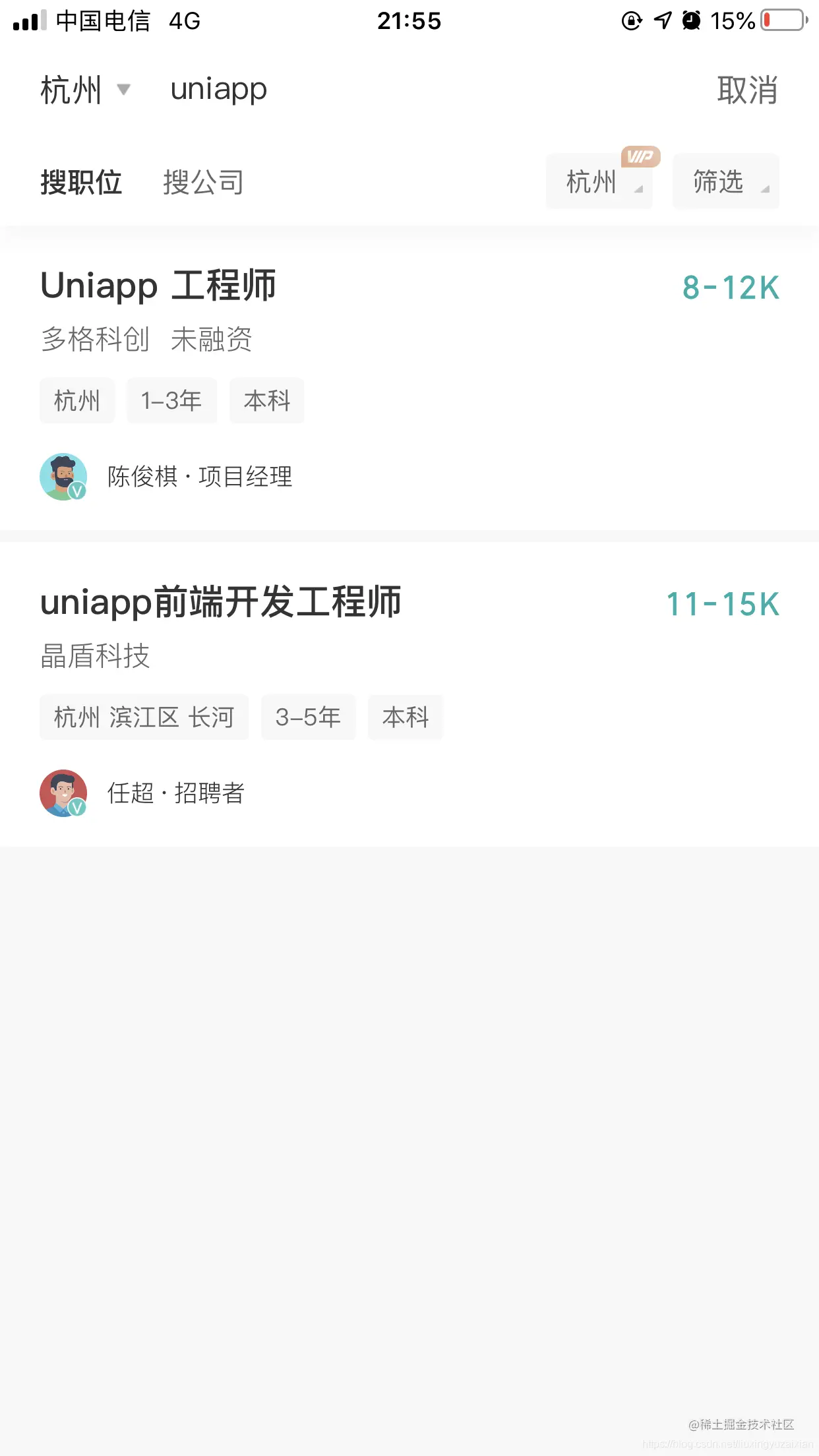Tap the 8-12K salary label
Screen dimensions: 819x1456
[730, 286]
